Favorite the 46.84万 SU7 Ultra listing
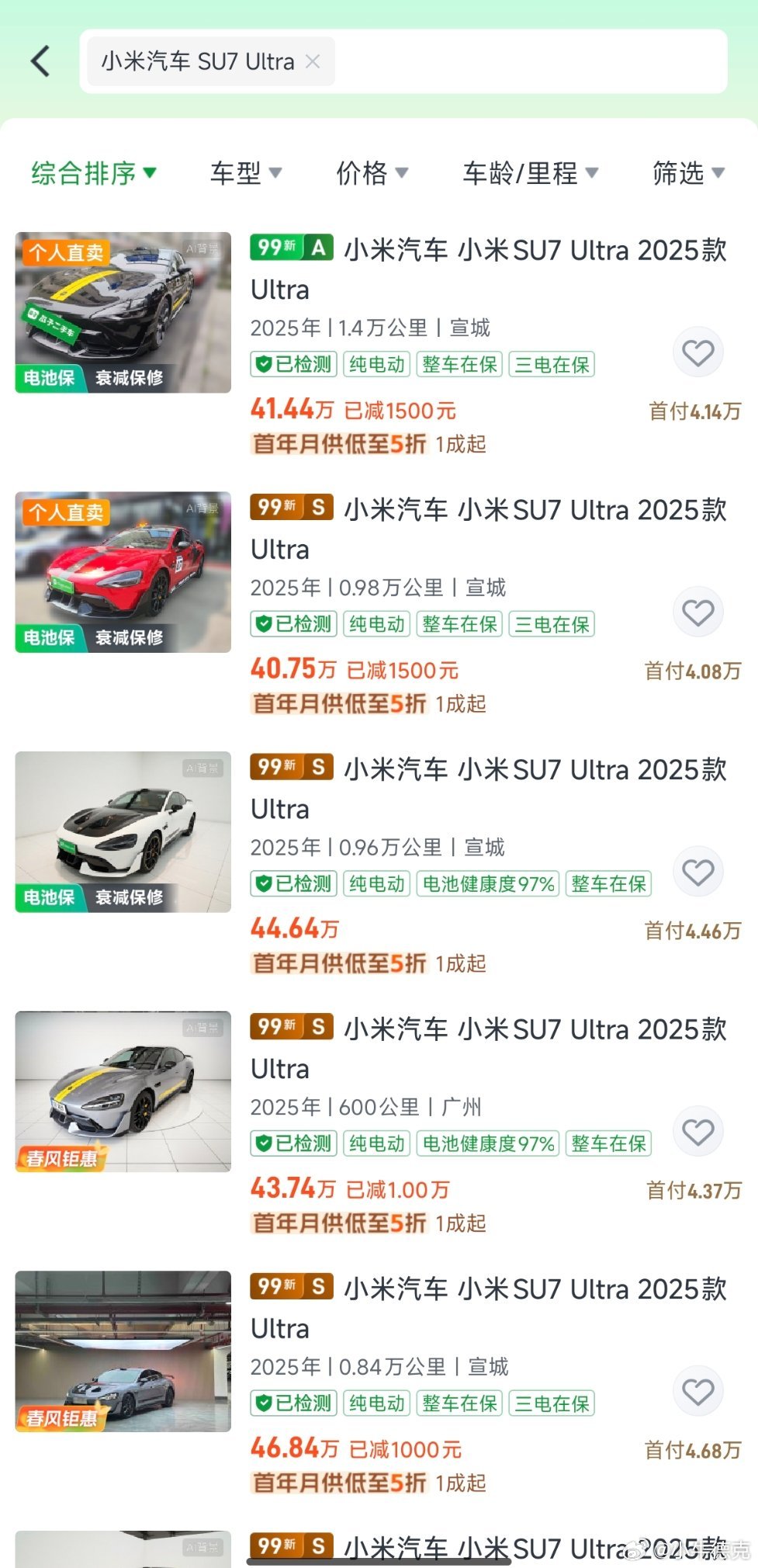Screen dimensions: 758x1568 (x=699, y=1391)
